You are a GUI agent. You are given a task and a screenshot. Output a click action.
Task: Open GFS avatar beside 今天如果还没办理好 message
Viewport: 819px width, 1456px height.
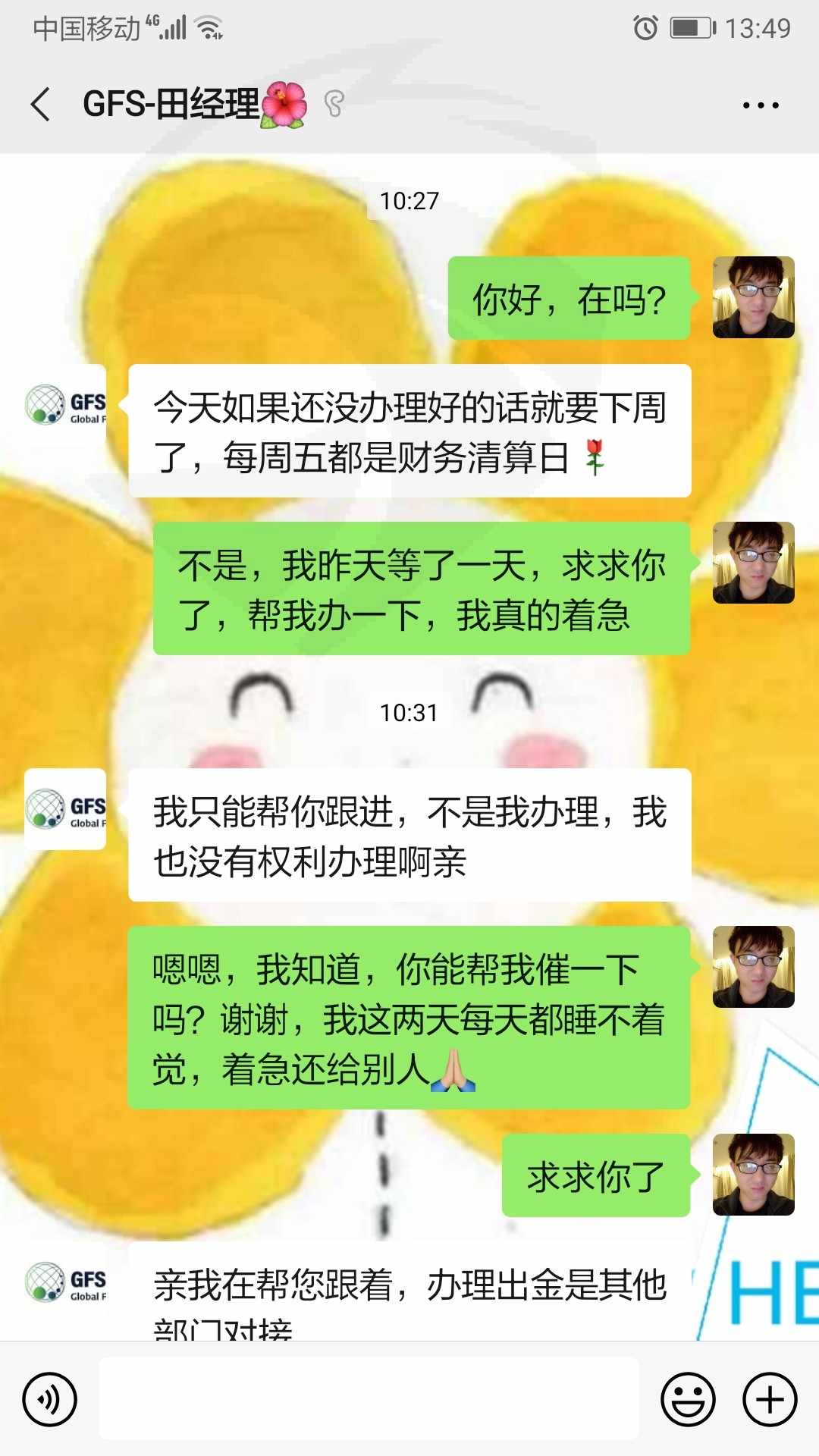[65, 405]
